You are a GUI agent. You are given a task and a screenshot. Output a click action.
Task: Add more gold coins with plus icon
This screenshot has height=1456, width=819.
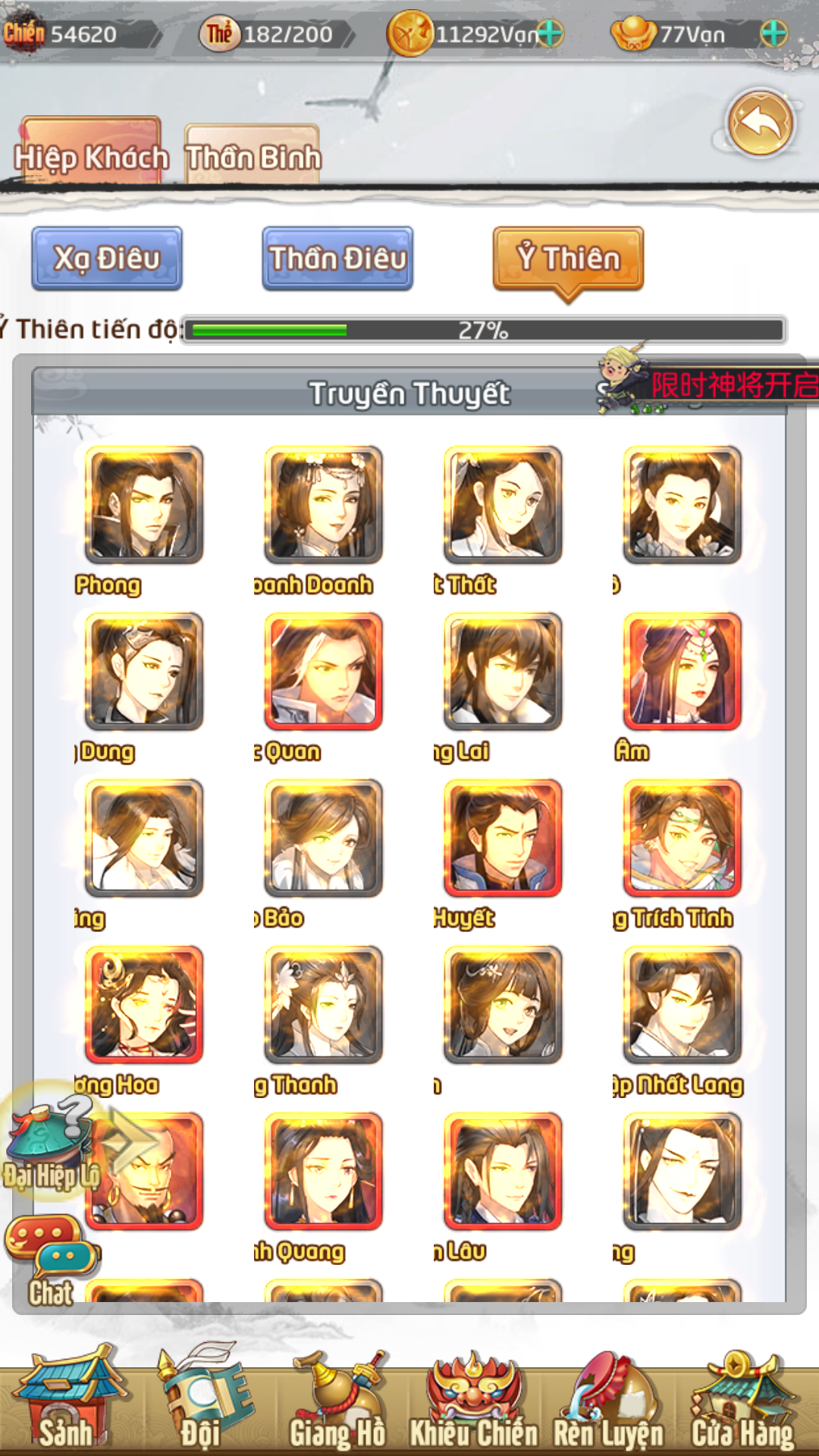click(x=551, y=33)
